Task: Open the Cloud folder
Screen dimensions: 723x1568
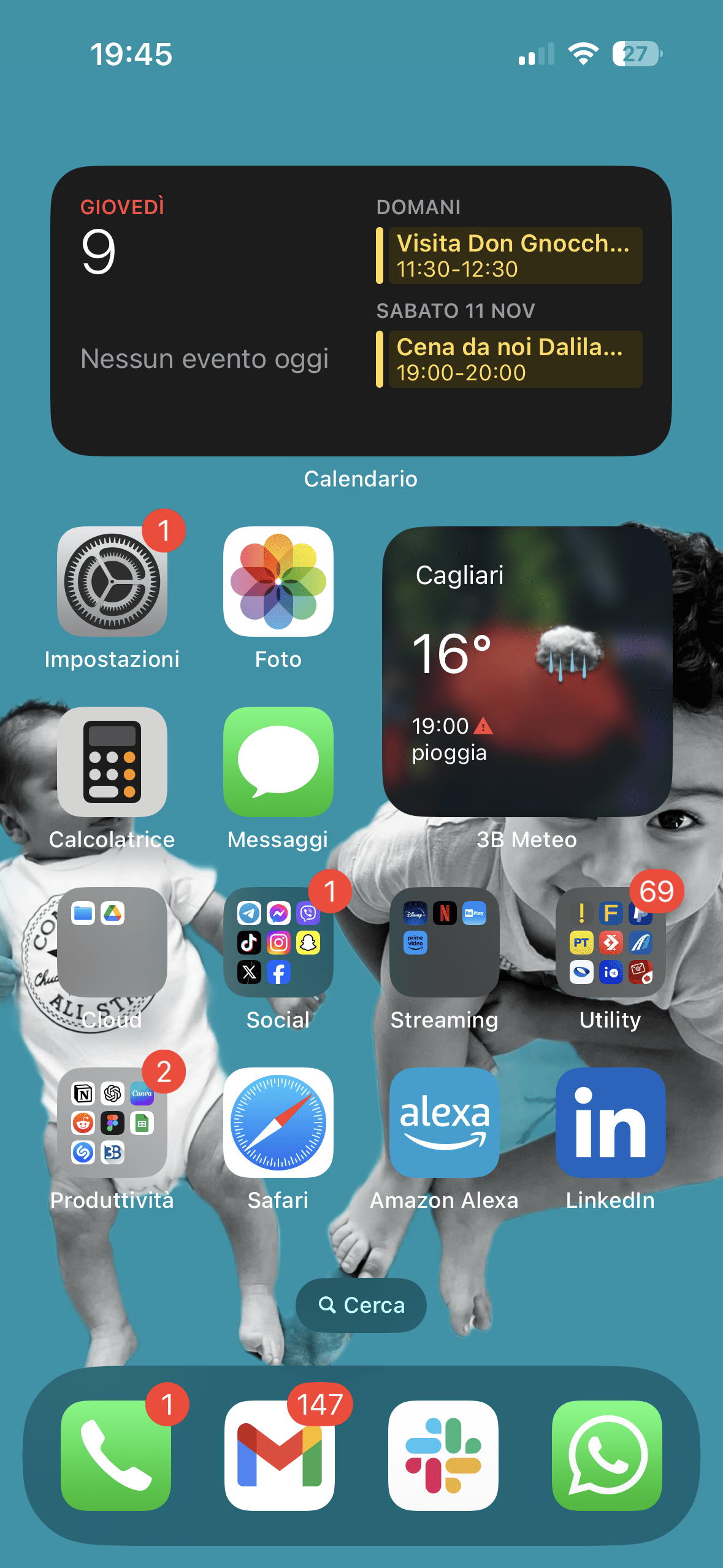Action: tap(112, 942)
